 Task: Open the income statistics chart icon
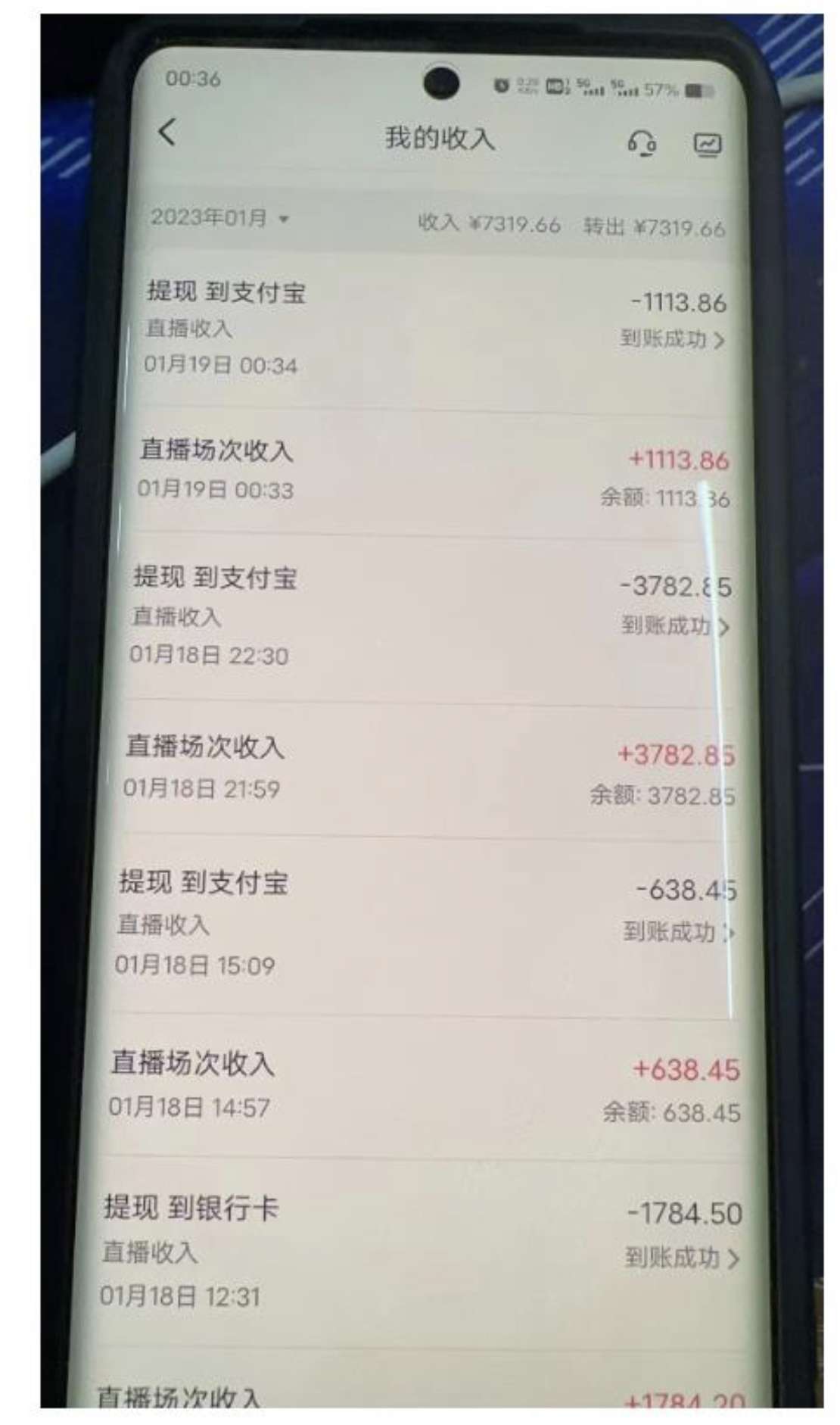(x=708, y=145)
